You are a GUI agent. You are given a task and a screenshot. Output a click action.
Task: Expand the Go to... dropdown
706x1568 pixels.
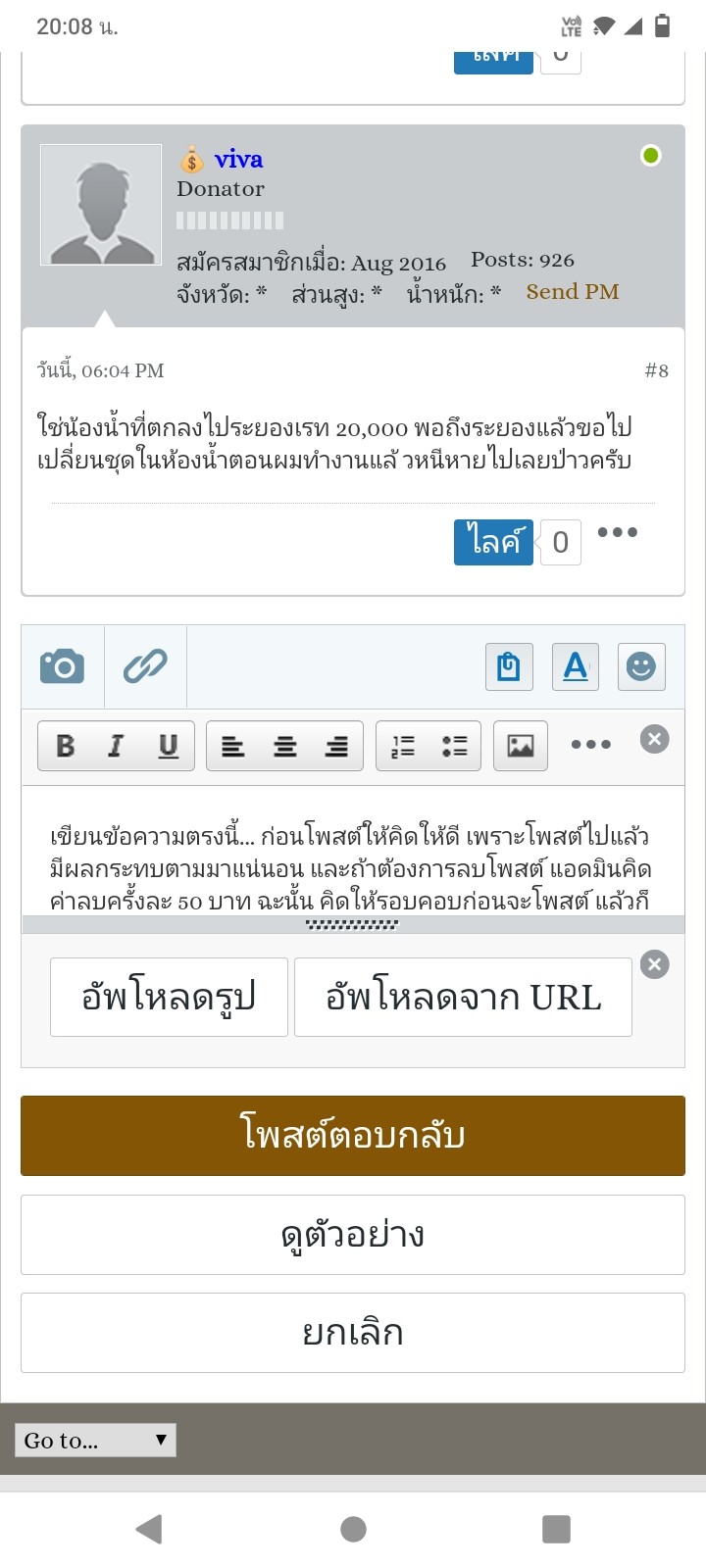coord(95,1440)
